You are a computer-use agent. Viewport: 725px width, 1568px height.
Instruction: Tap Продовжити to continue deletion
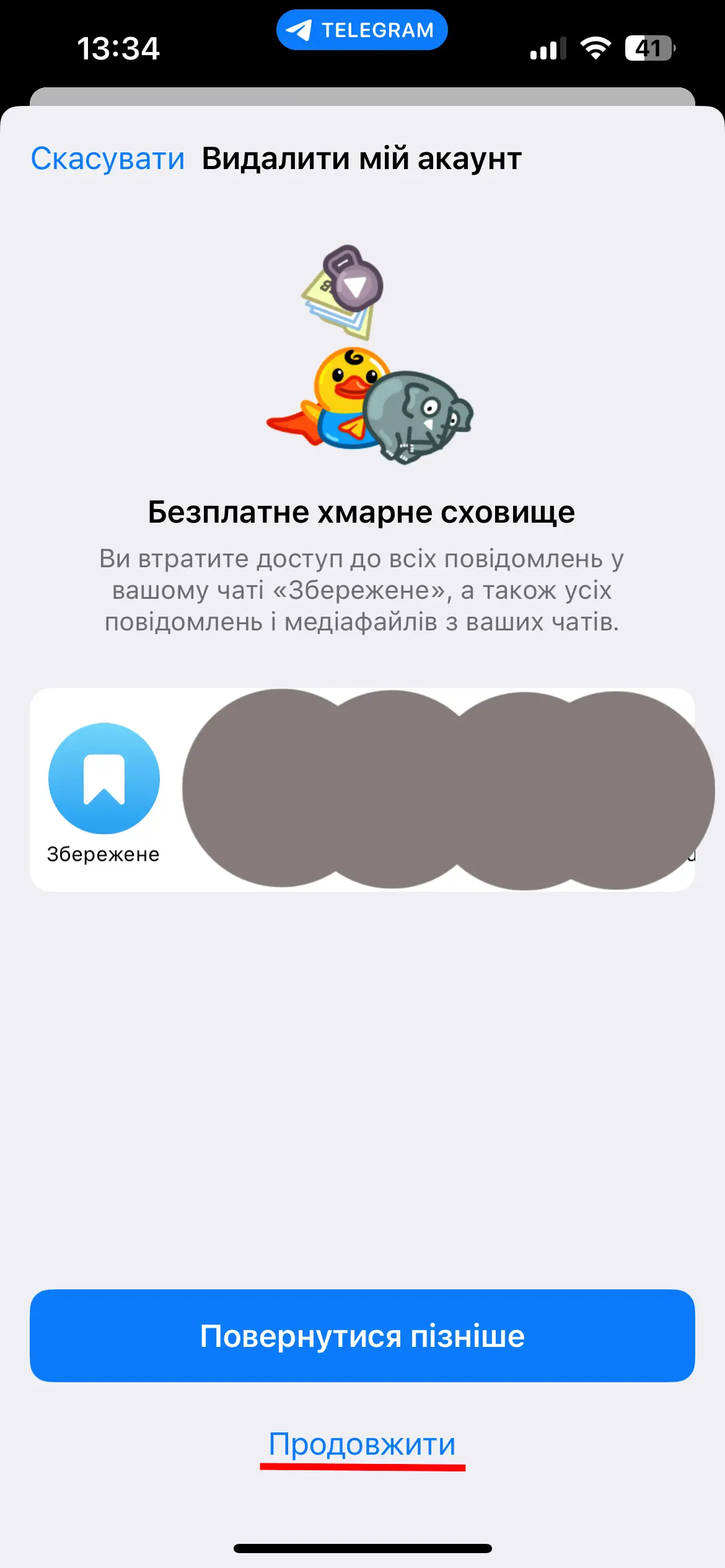pyautogui.click(x=362, y=1445)
